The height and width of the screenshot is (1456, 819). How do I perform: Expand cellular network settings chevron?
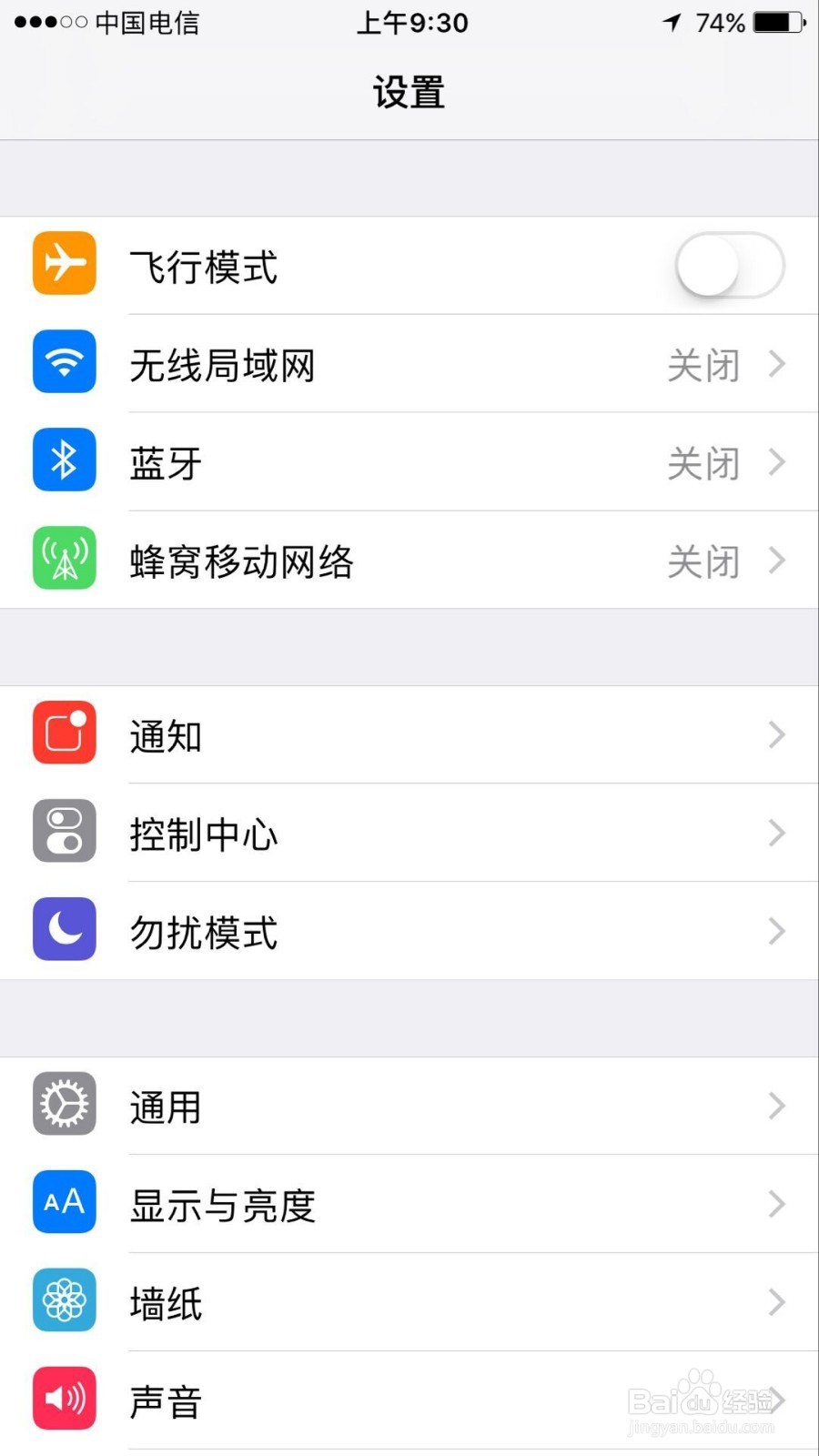(777, 561)
